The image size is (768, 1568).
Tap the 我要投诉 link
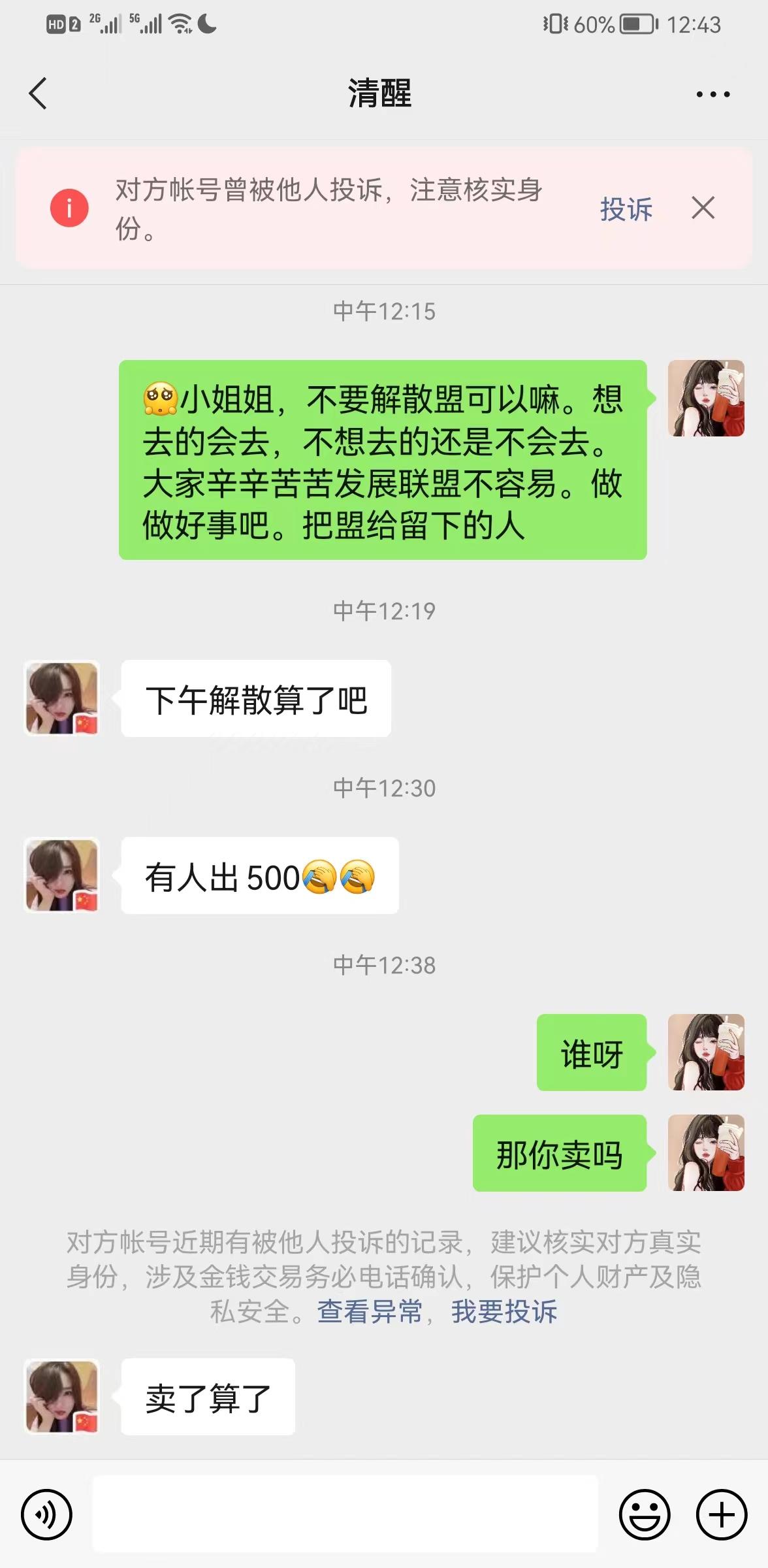pyautogui.click(x=504, y=1311)
